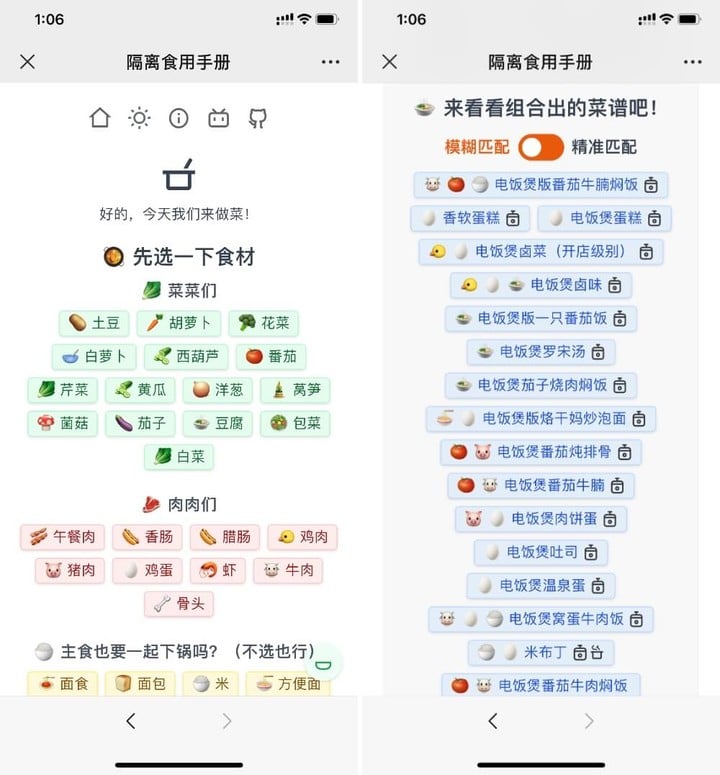
Task: Select the 土豆 ingredient chip
Action: (x=94, y=323)
